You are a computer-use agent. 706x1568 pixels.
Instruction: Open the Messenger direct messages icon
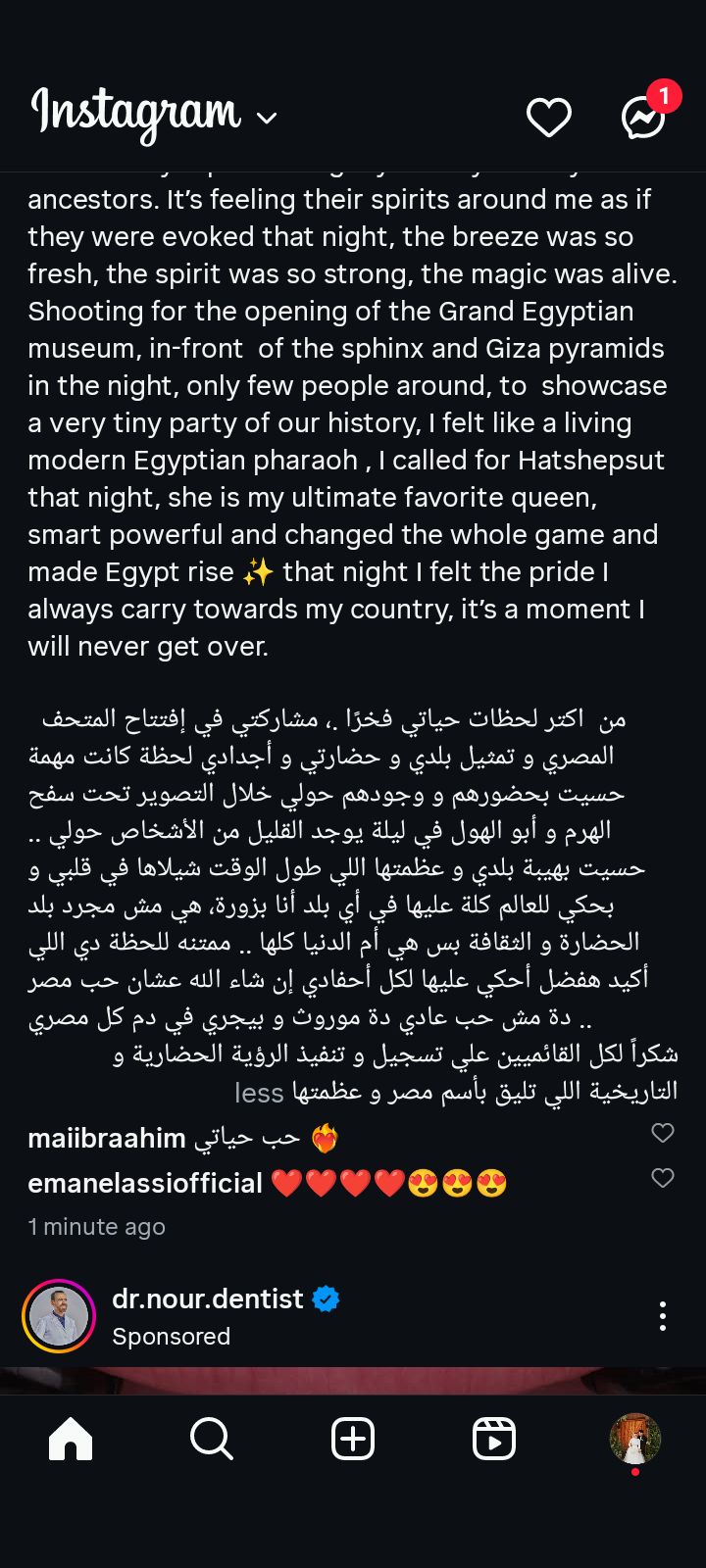[646, 116]
